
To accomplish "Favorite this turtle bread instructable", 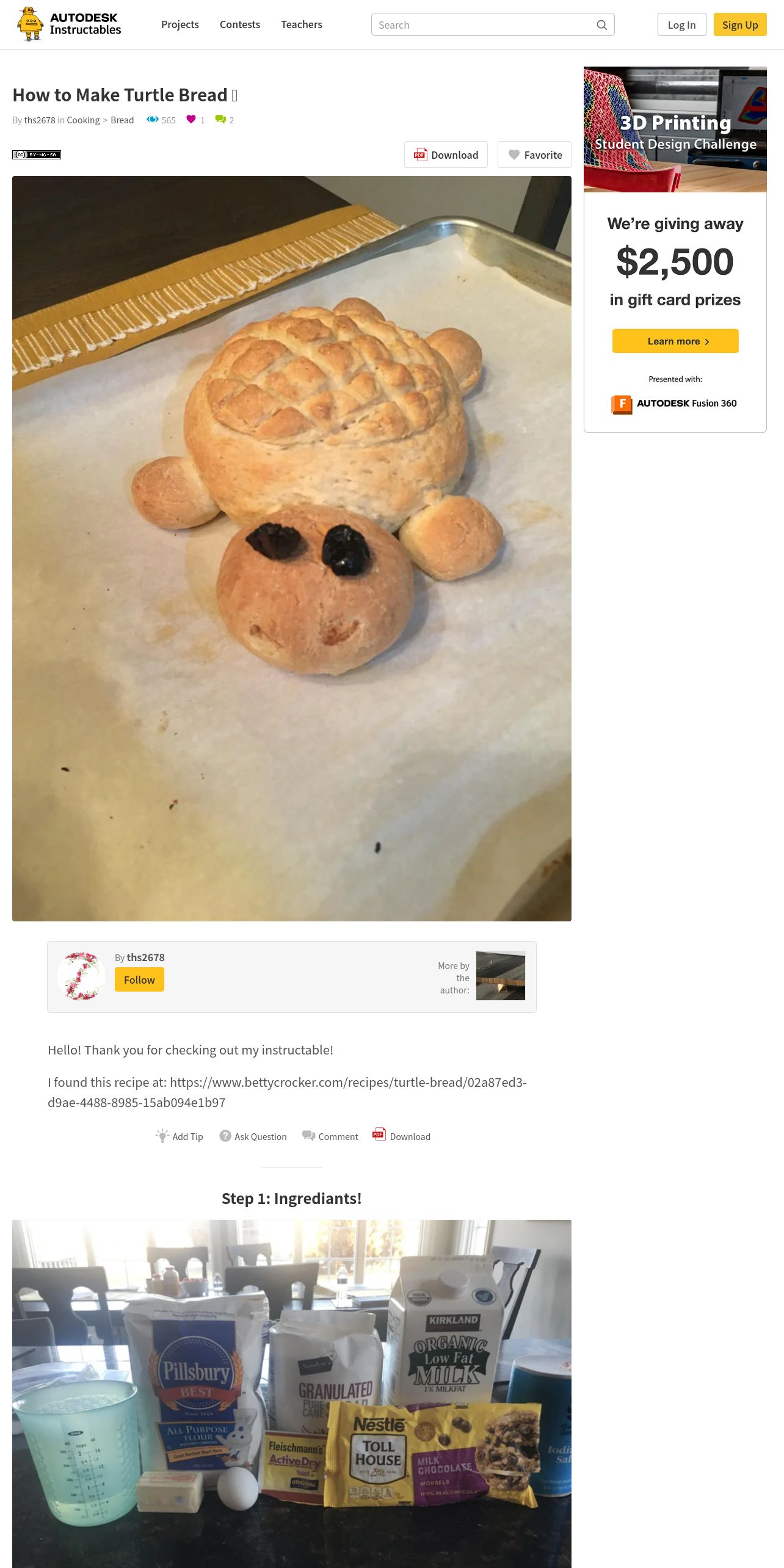I will tap(534, 155).
